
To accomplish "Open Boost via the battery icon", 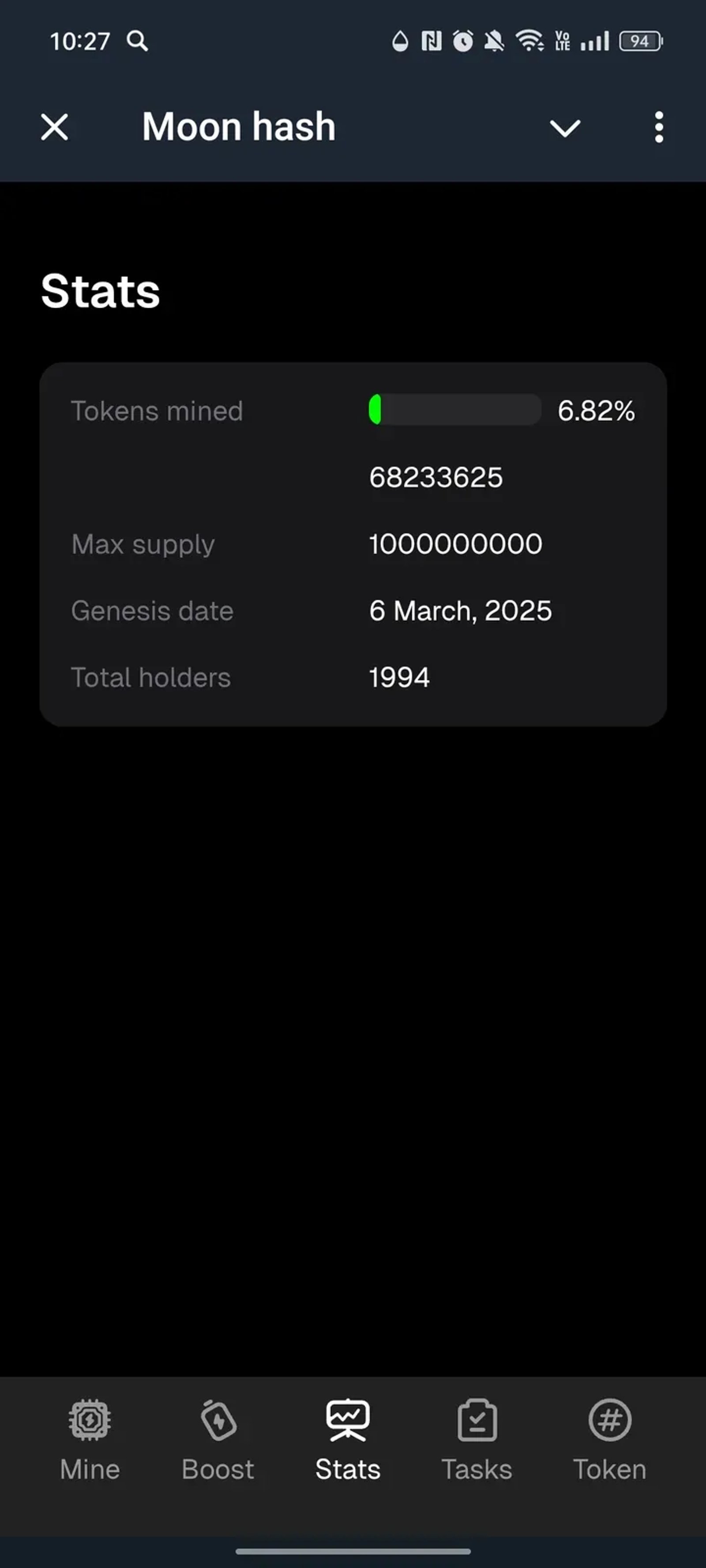I will click(x=218, y=1419).
